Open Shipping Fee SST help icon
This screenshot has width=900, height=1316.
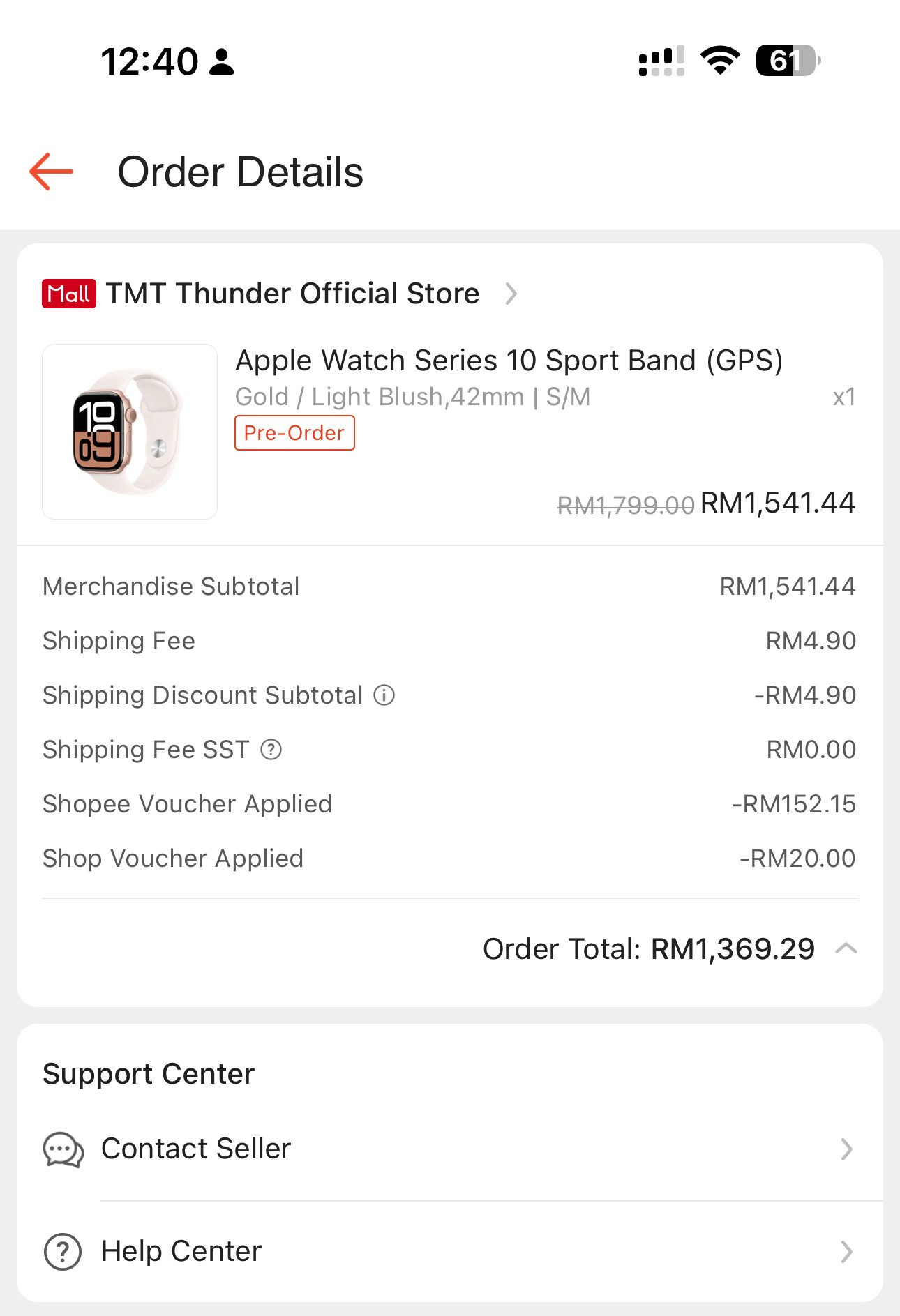pos(271,750)
